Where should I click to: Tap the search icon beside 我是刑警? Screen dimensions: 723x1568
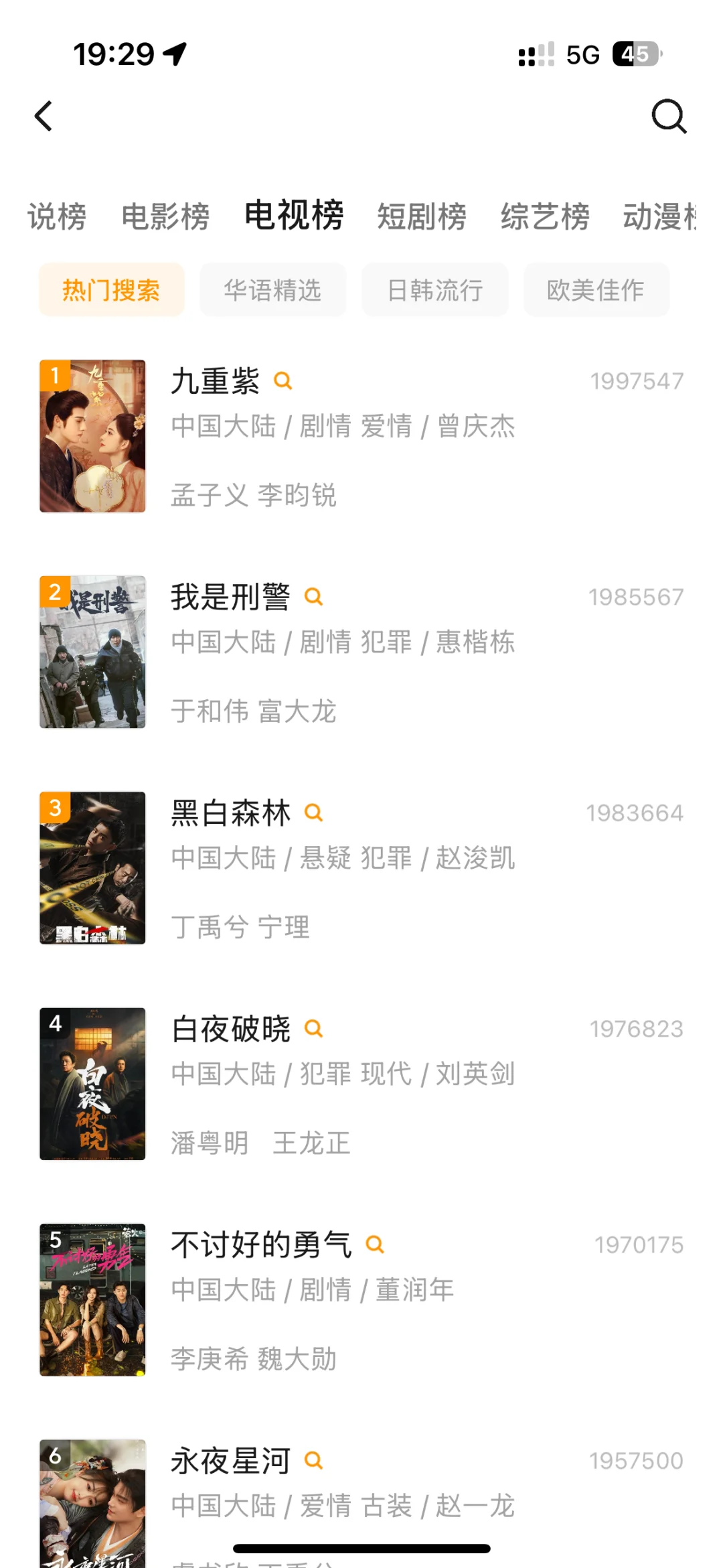(314, 597)
